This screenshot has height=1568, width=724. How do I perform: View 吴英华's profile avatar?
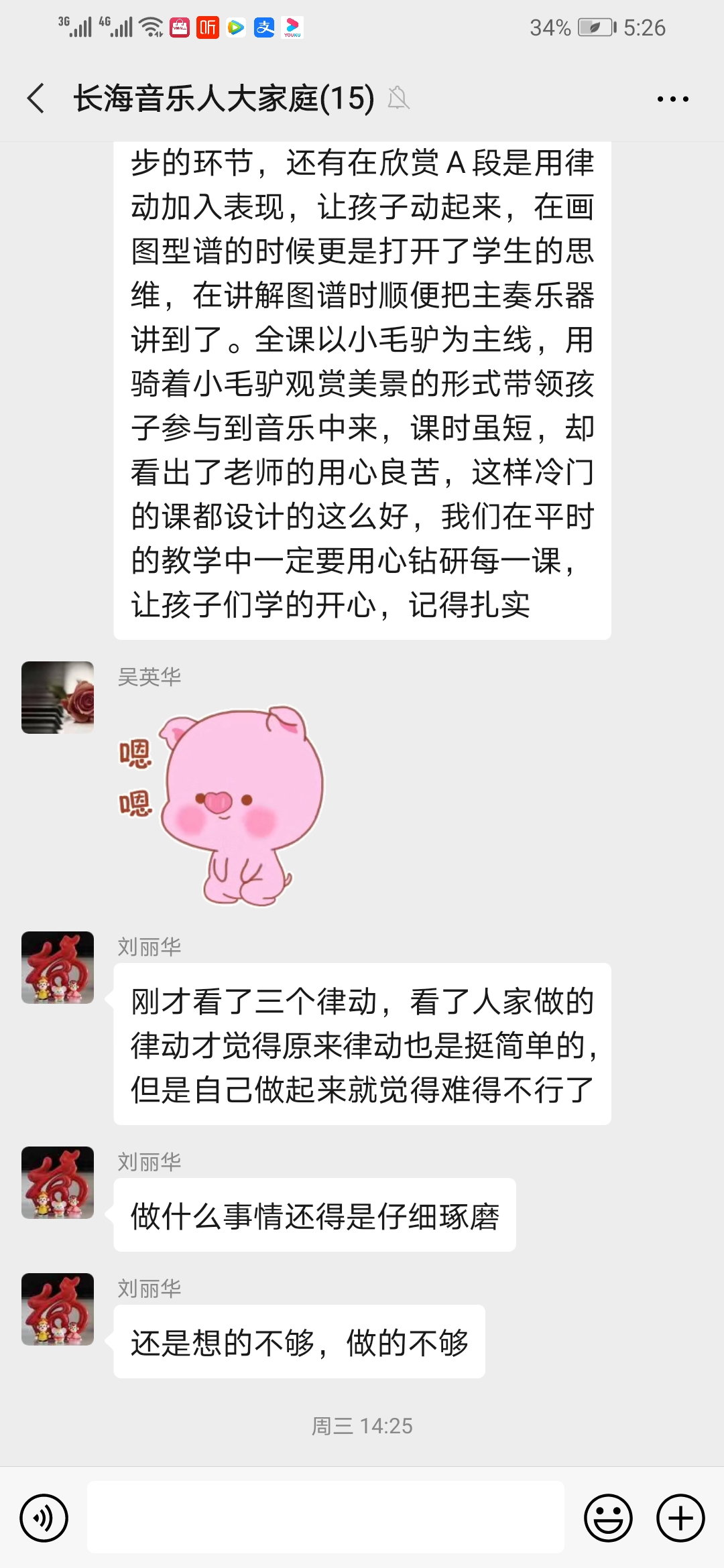point(58,698)
